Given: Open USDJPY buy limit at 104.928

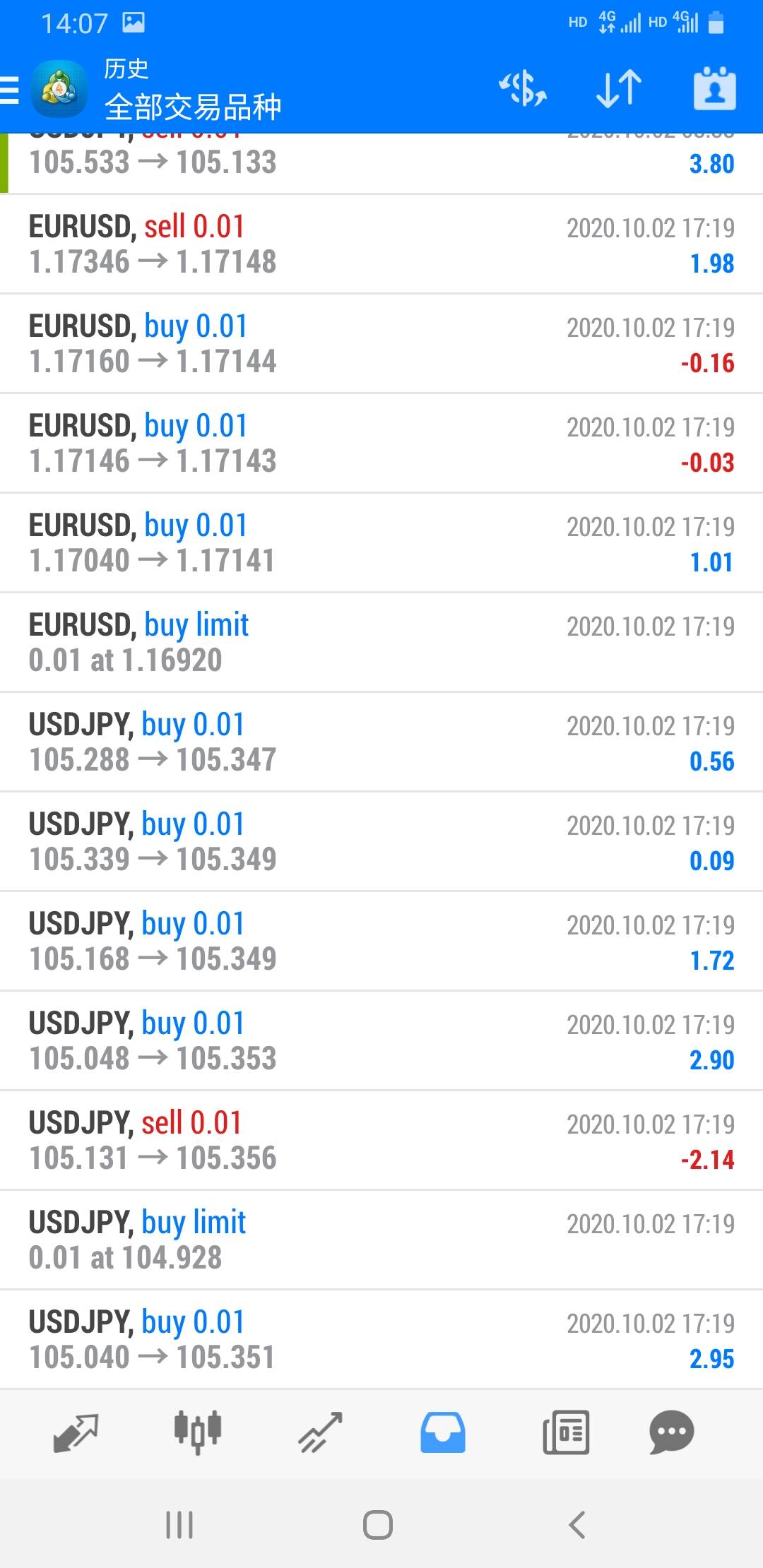Looking at the screenshot, I should click(381, 1240).
